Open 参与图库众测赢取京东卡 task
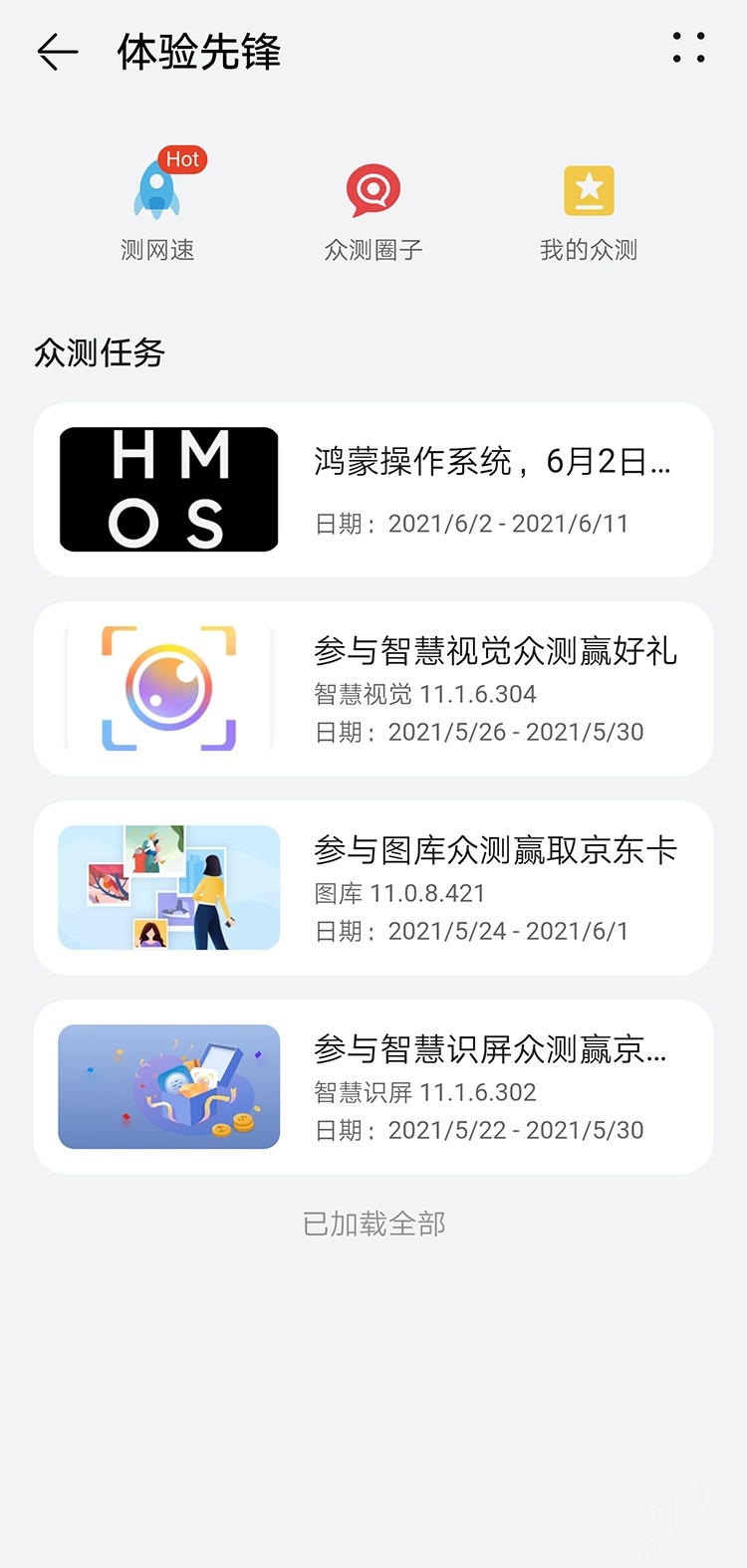This screenshot has width=747, height=1568. tap(373, 888)
